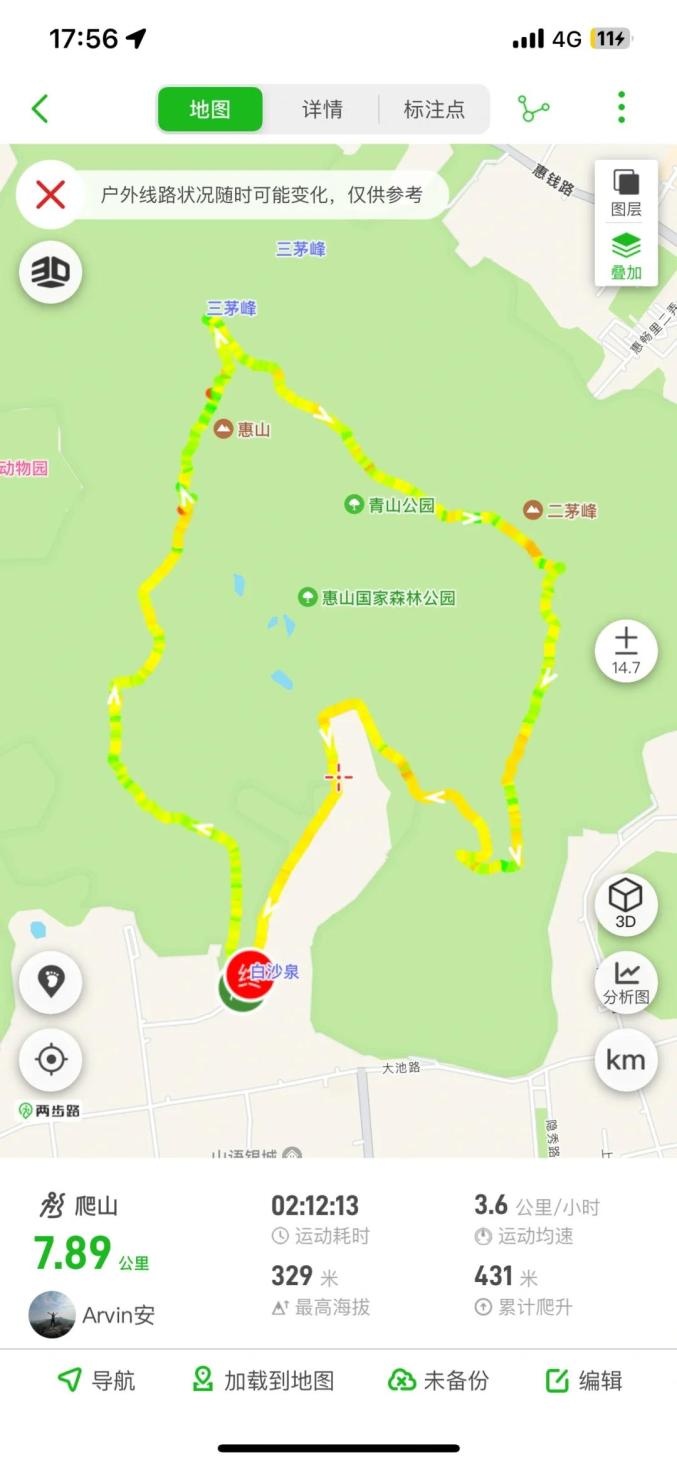
Task: Open the route branch icon
Action: (x=534, y=108)
